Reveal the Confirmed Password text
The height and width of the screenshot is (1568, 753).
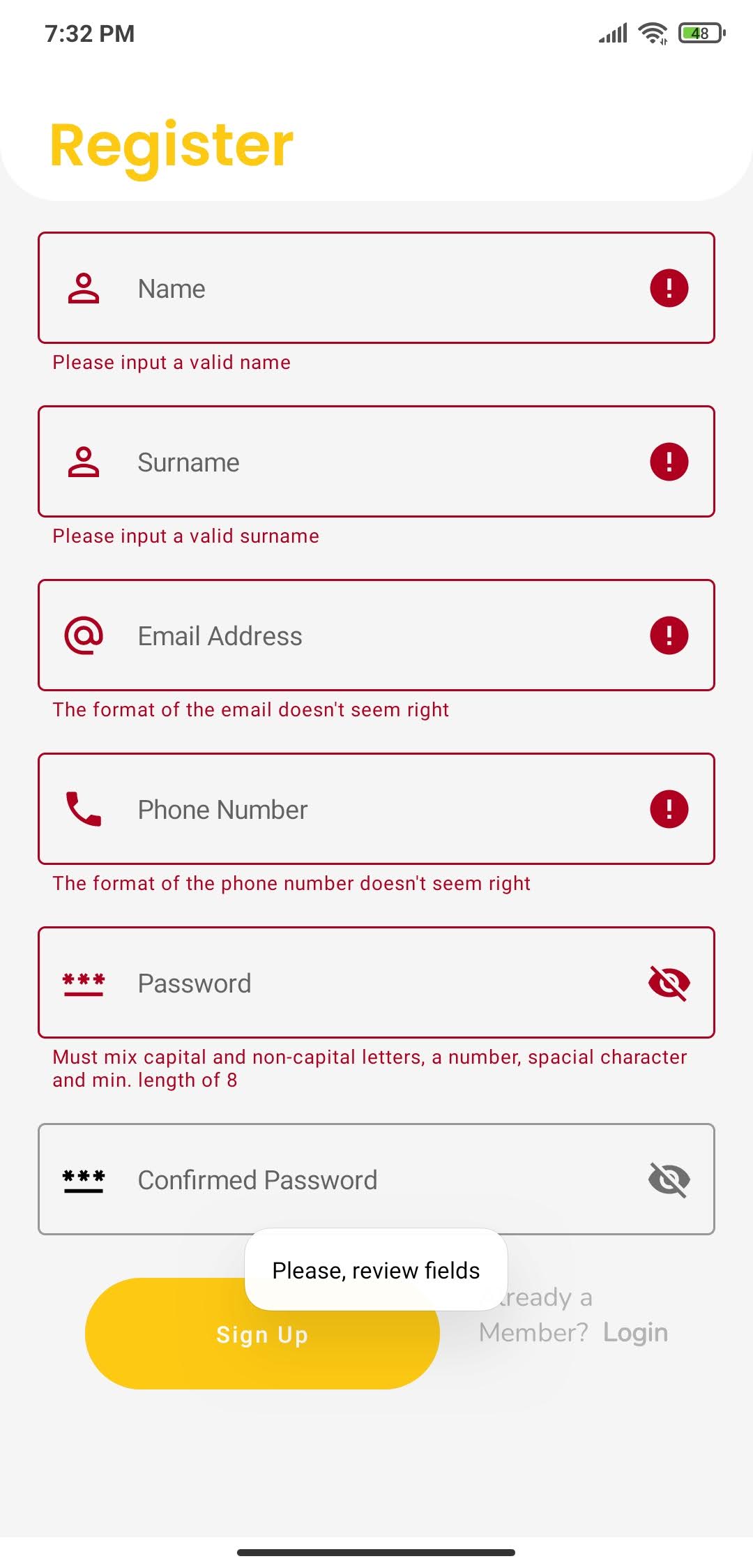[669, 1179]
